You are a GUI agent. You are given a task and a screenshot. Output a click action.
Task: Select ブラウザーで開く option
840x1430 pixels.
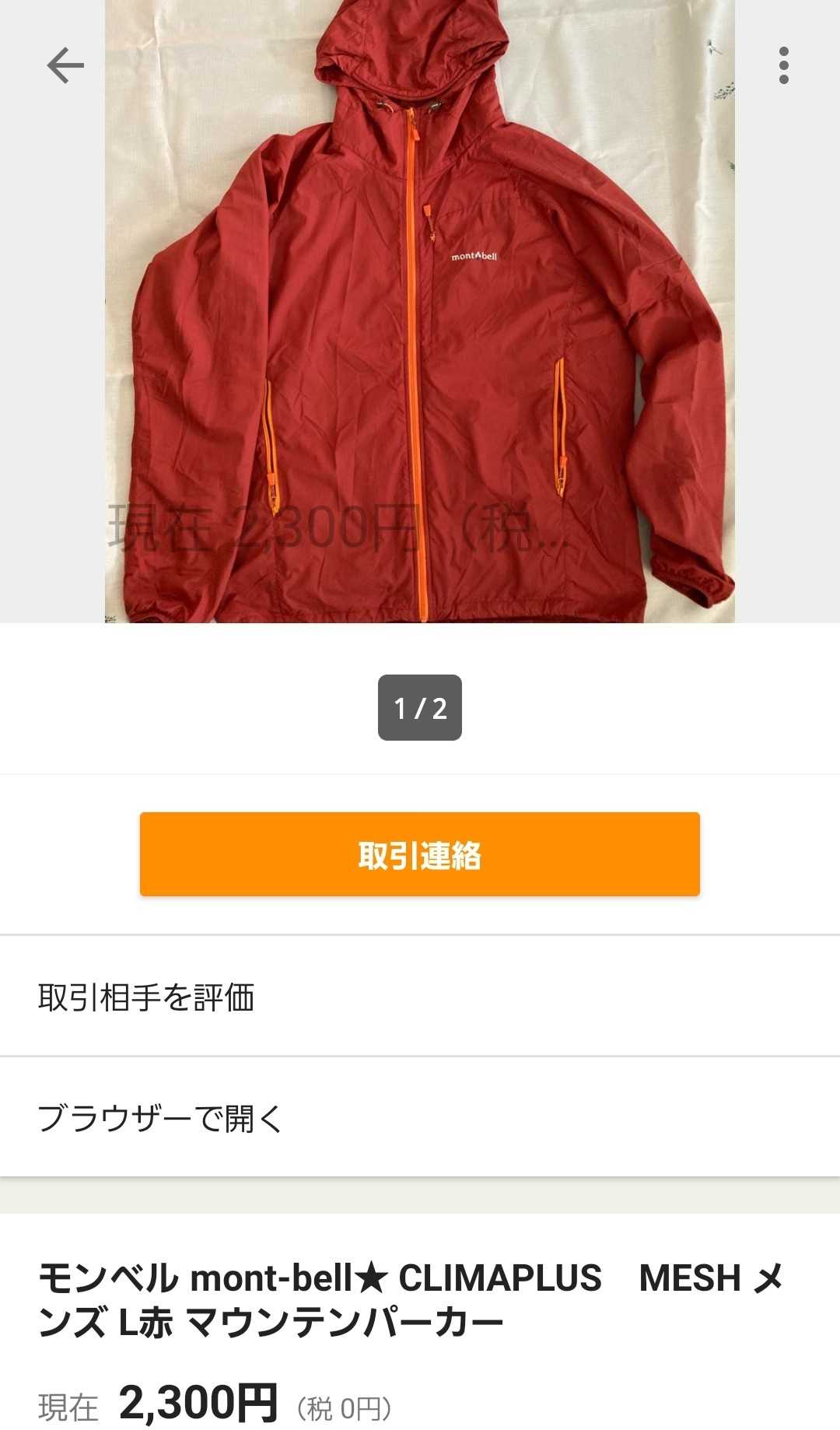420,1118
